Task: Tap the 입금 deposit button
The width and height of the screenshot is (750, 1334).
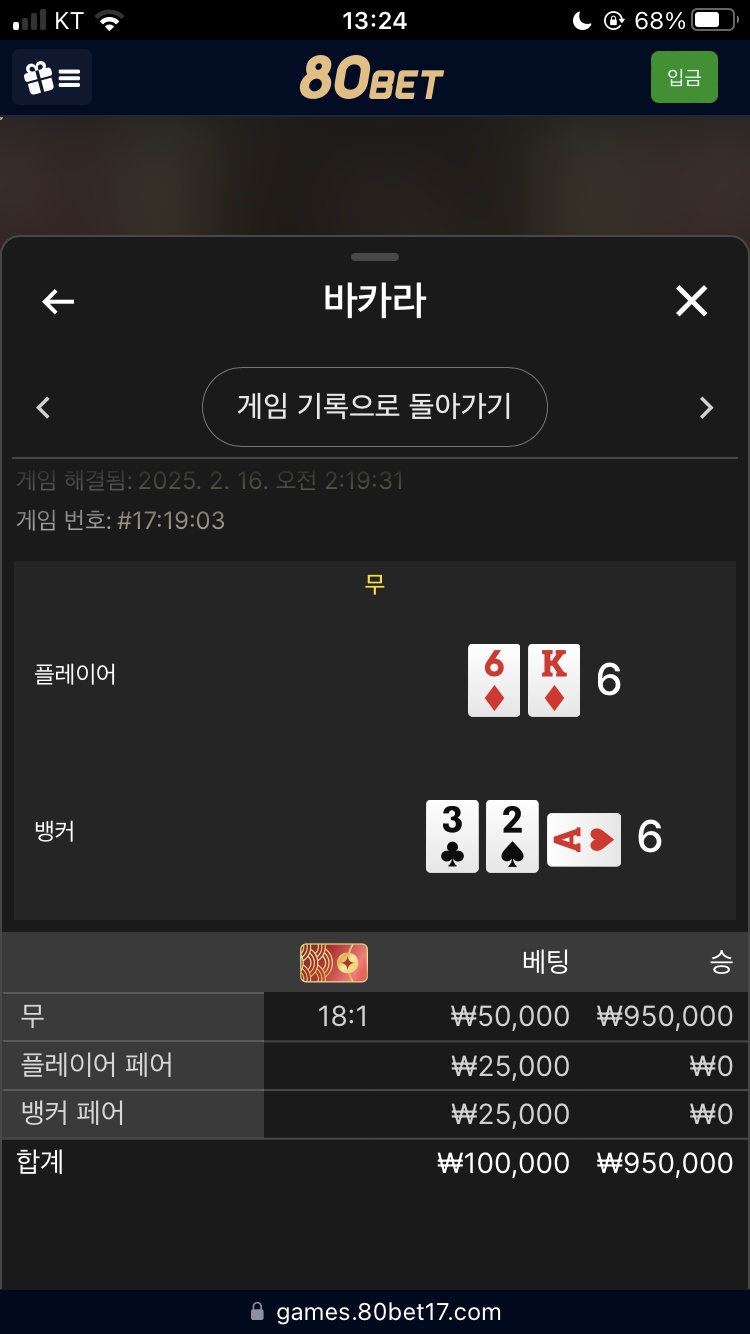Action: [684, 77]
